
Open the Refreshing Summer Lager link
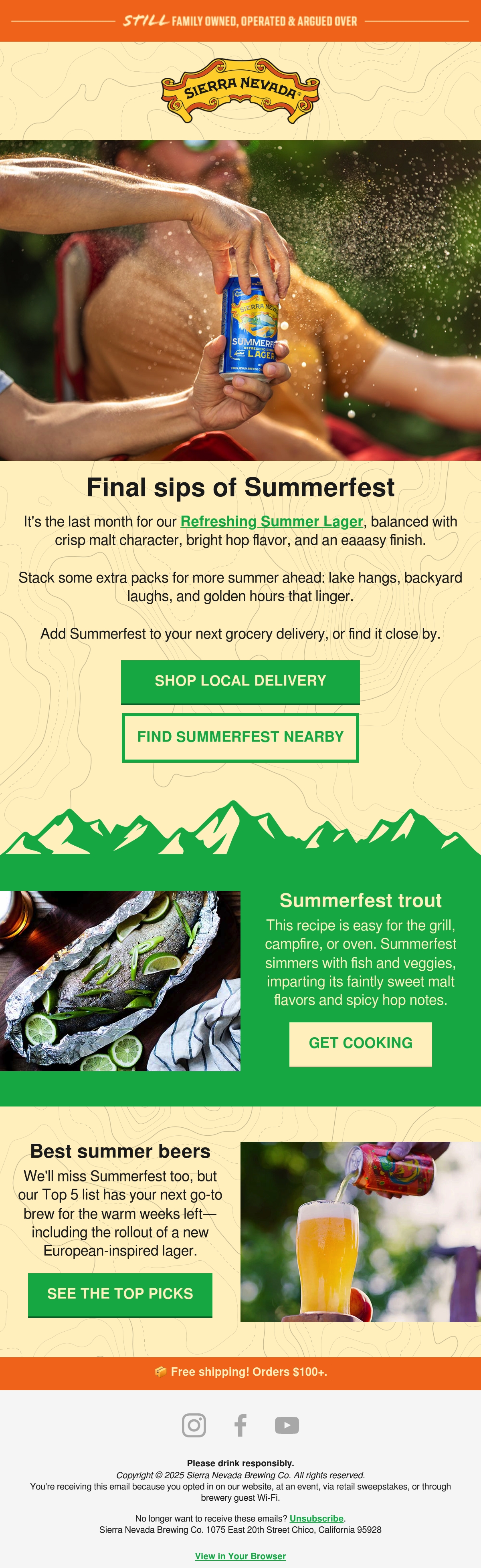click(271, 522)
